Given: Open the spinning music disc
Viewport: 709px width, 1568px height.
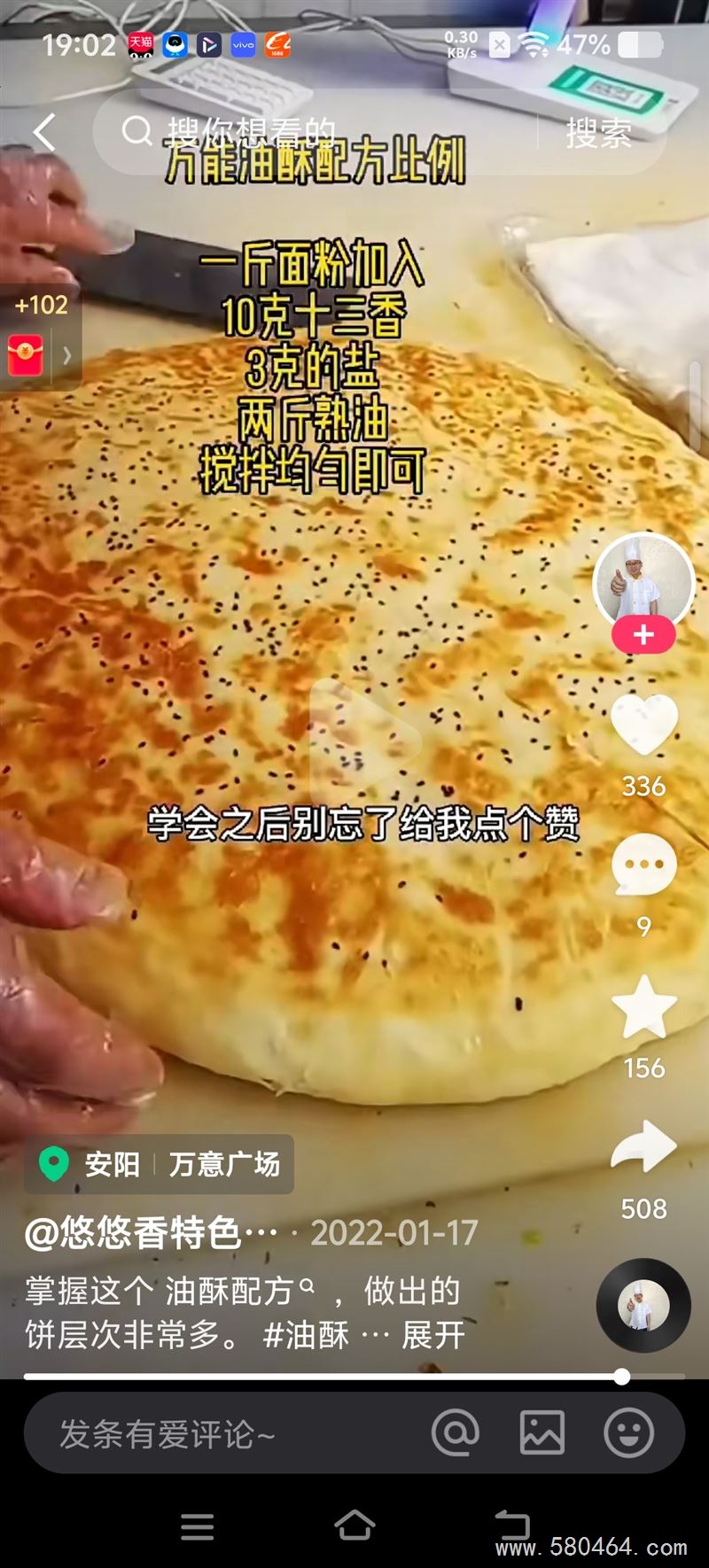Looking at the screenshot, I should 643,1305.
